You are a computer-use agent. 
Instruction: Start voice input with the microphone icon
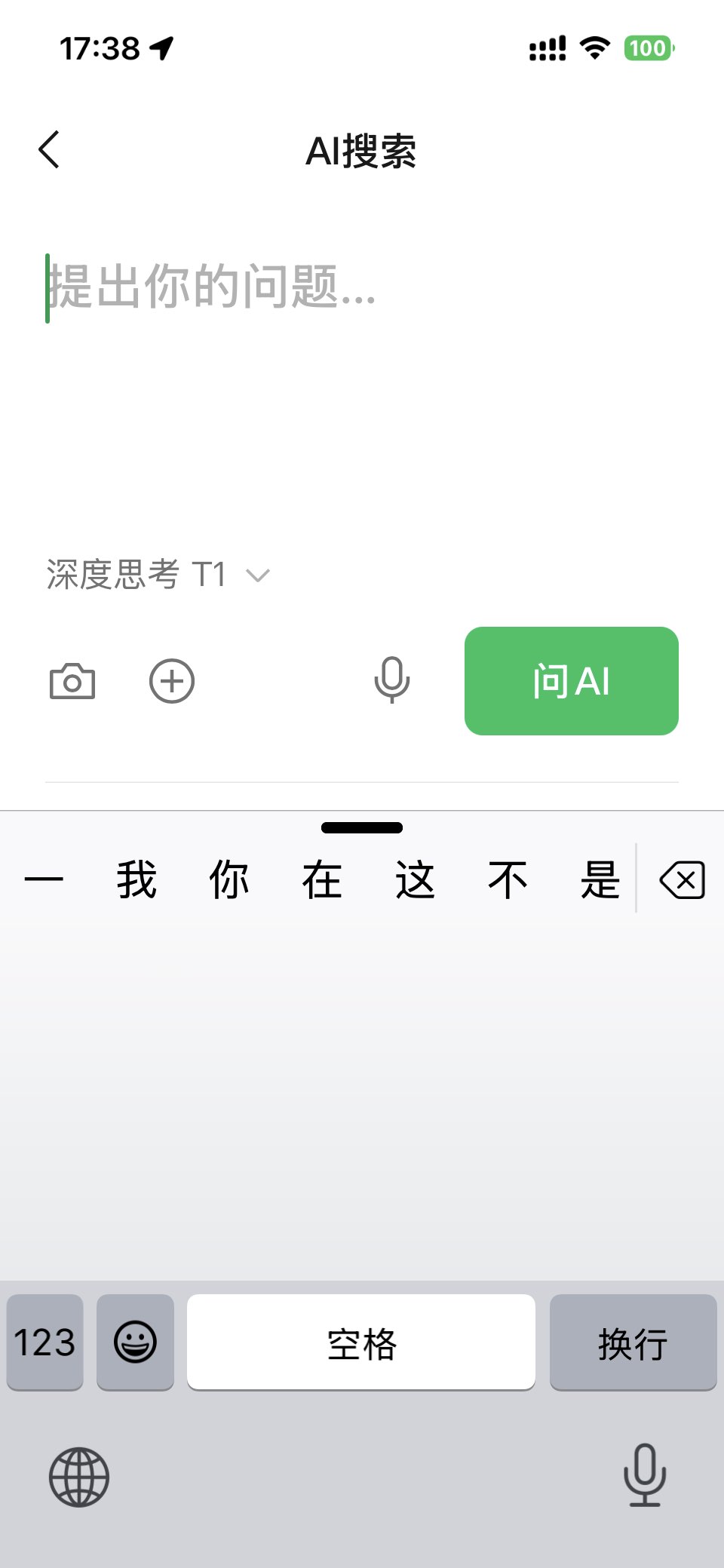392,680
